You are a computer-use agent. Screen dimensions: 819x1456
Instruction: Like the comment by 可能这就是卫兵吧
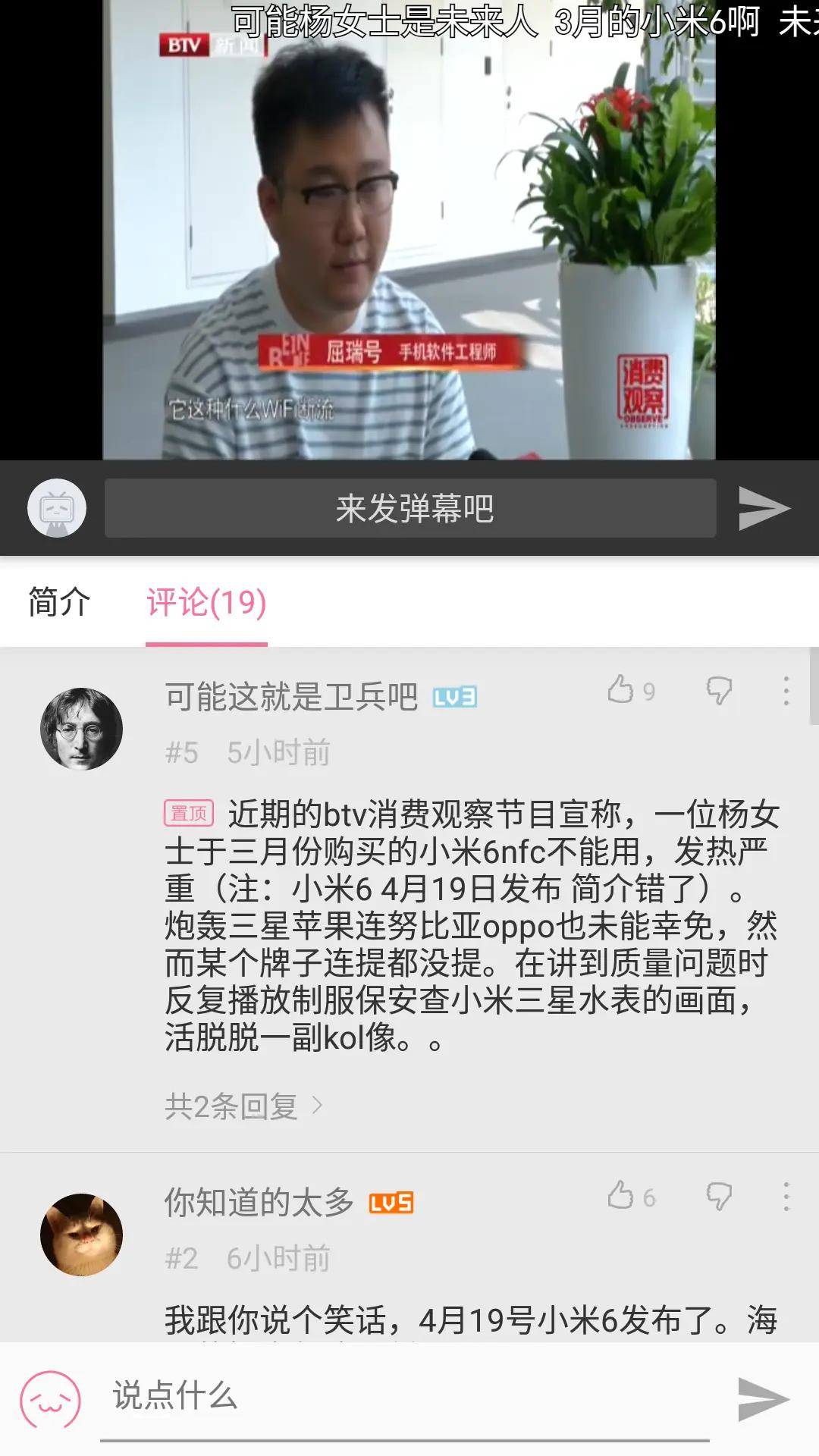coord(631,690)
